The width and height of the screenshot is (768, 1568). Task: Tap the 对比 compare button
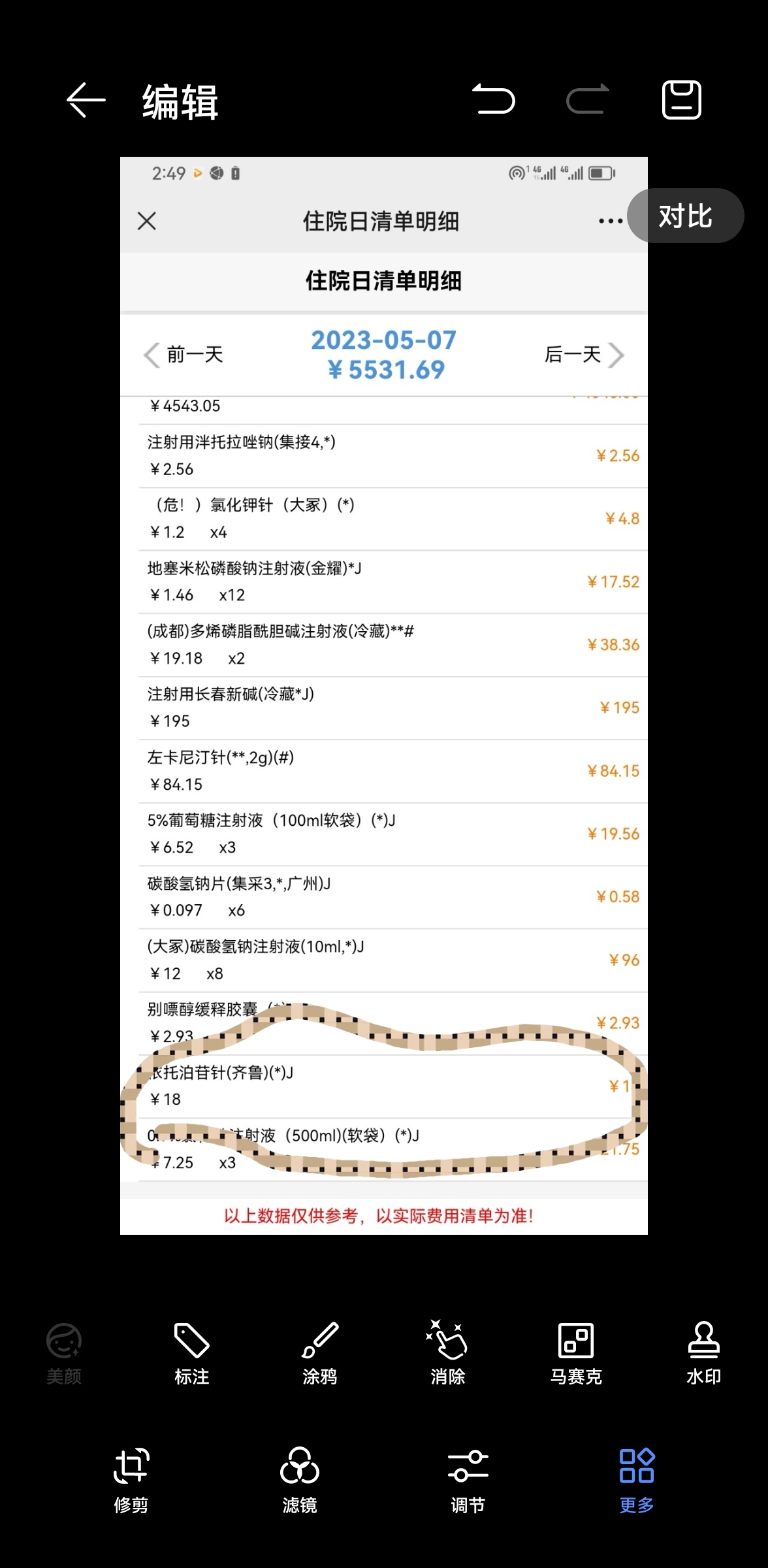686,216
